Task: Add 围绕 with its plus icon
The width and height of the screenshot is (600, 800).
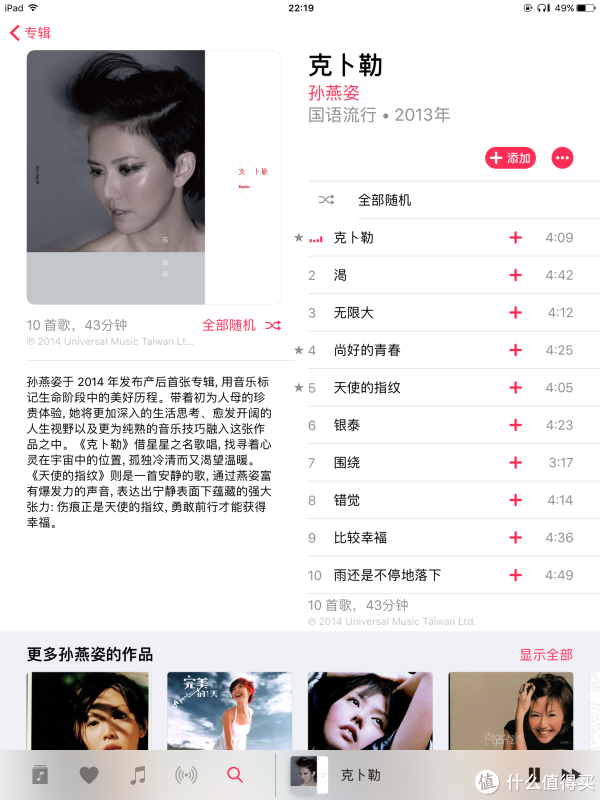Action: [516, 463]
